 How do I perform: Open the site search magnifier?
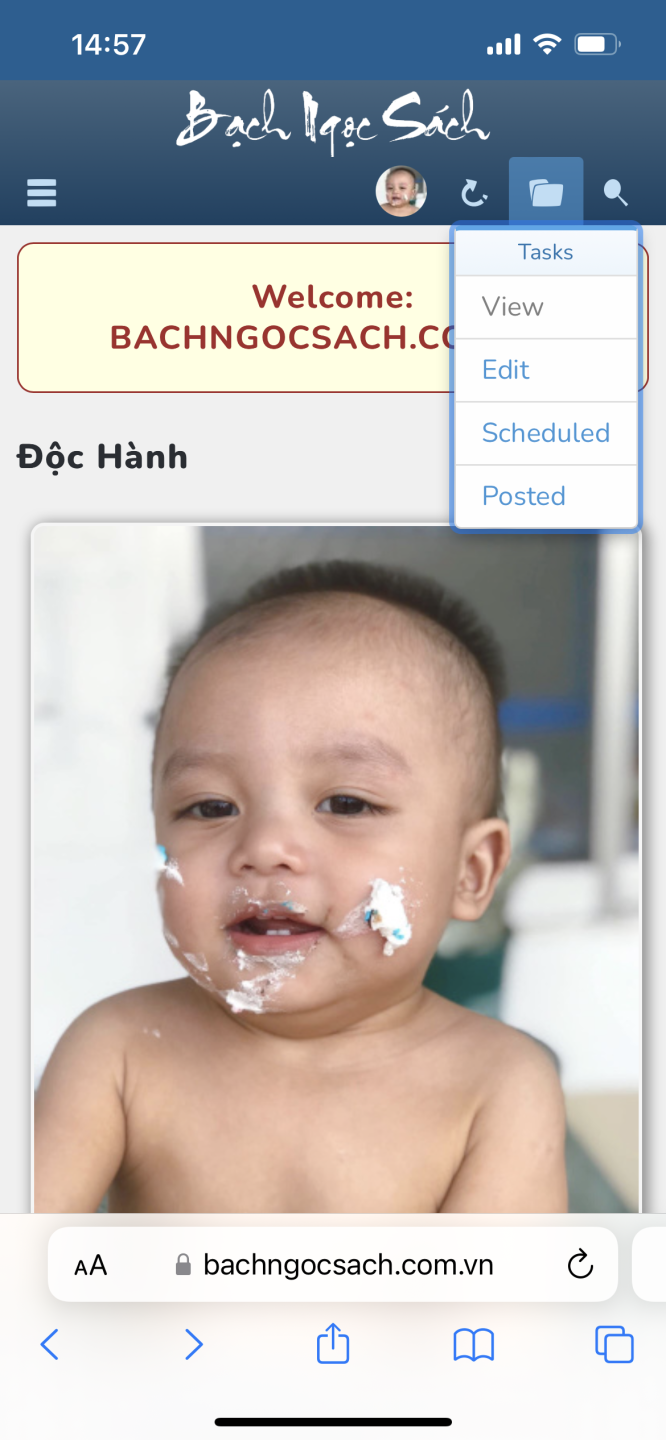click(616, 192)
